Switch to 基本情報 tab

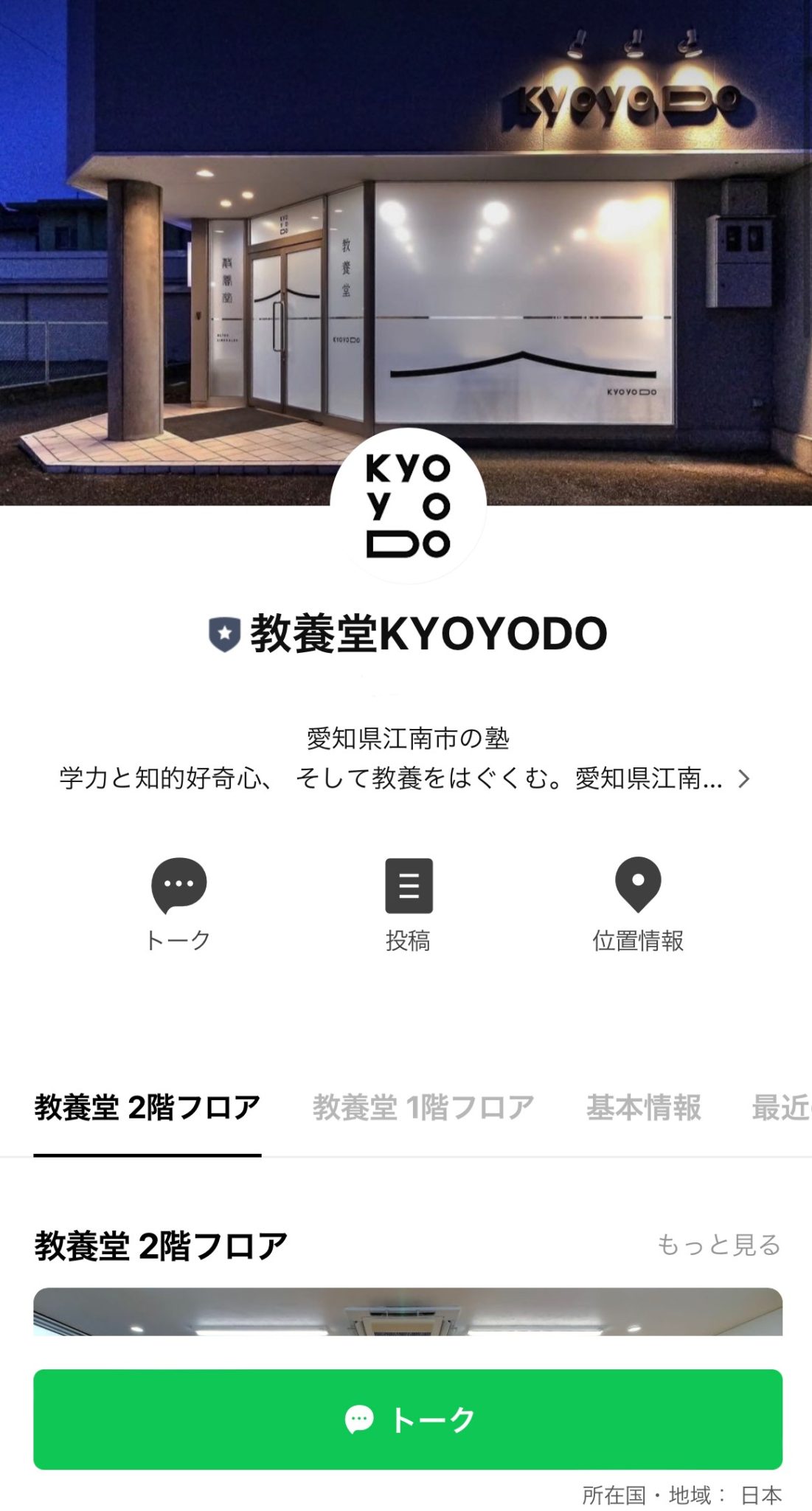(x=643, y=1107)
